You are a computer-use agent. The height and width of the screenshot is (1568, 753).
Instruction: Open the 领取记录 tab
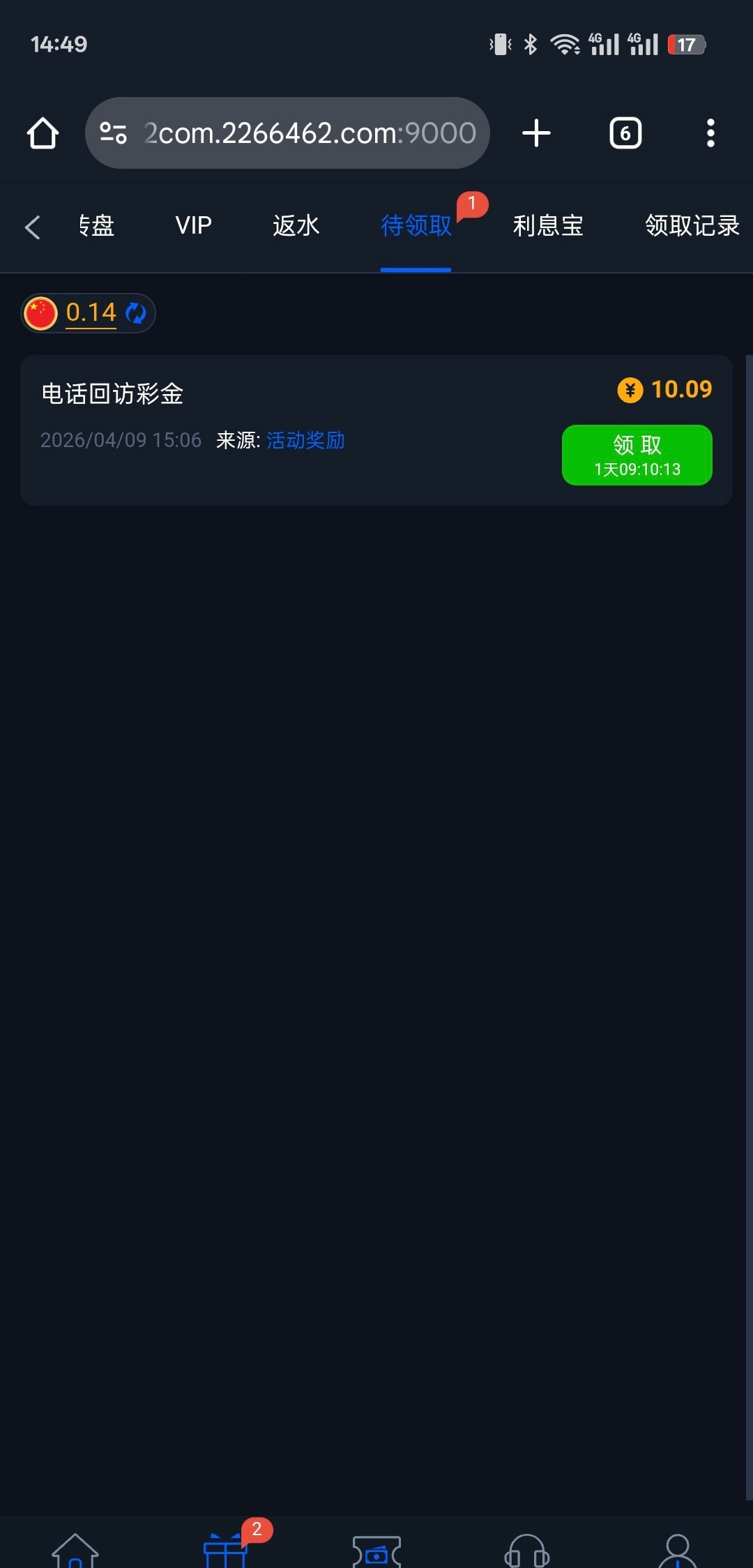(692, 226)
